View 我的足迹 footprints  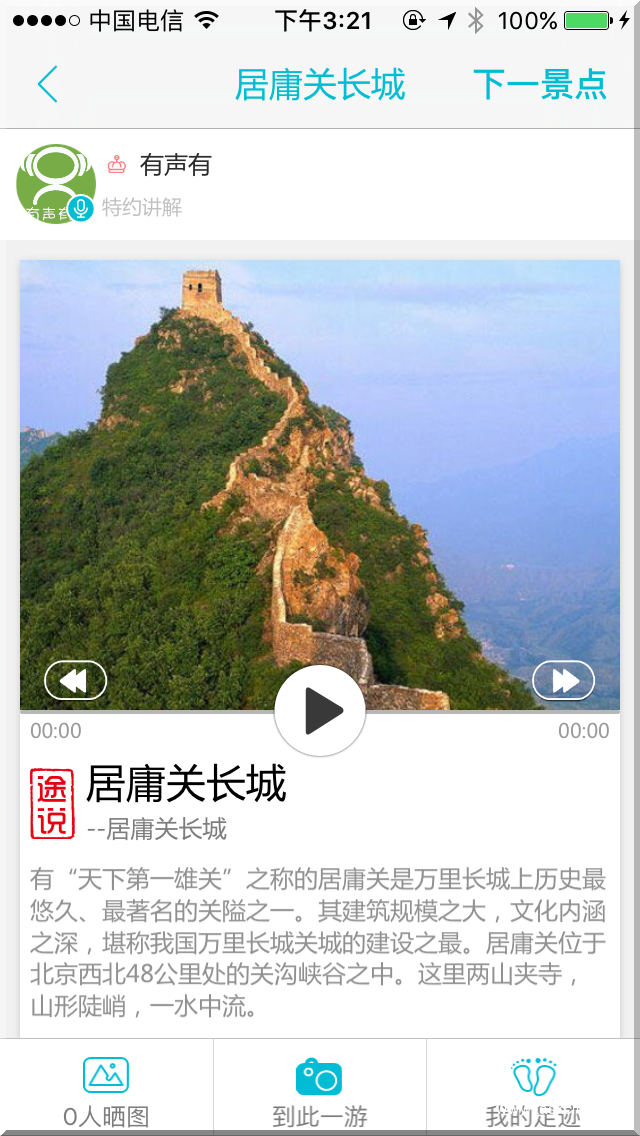533,1090
